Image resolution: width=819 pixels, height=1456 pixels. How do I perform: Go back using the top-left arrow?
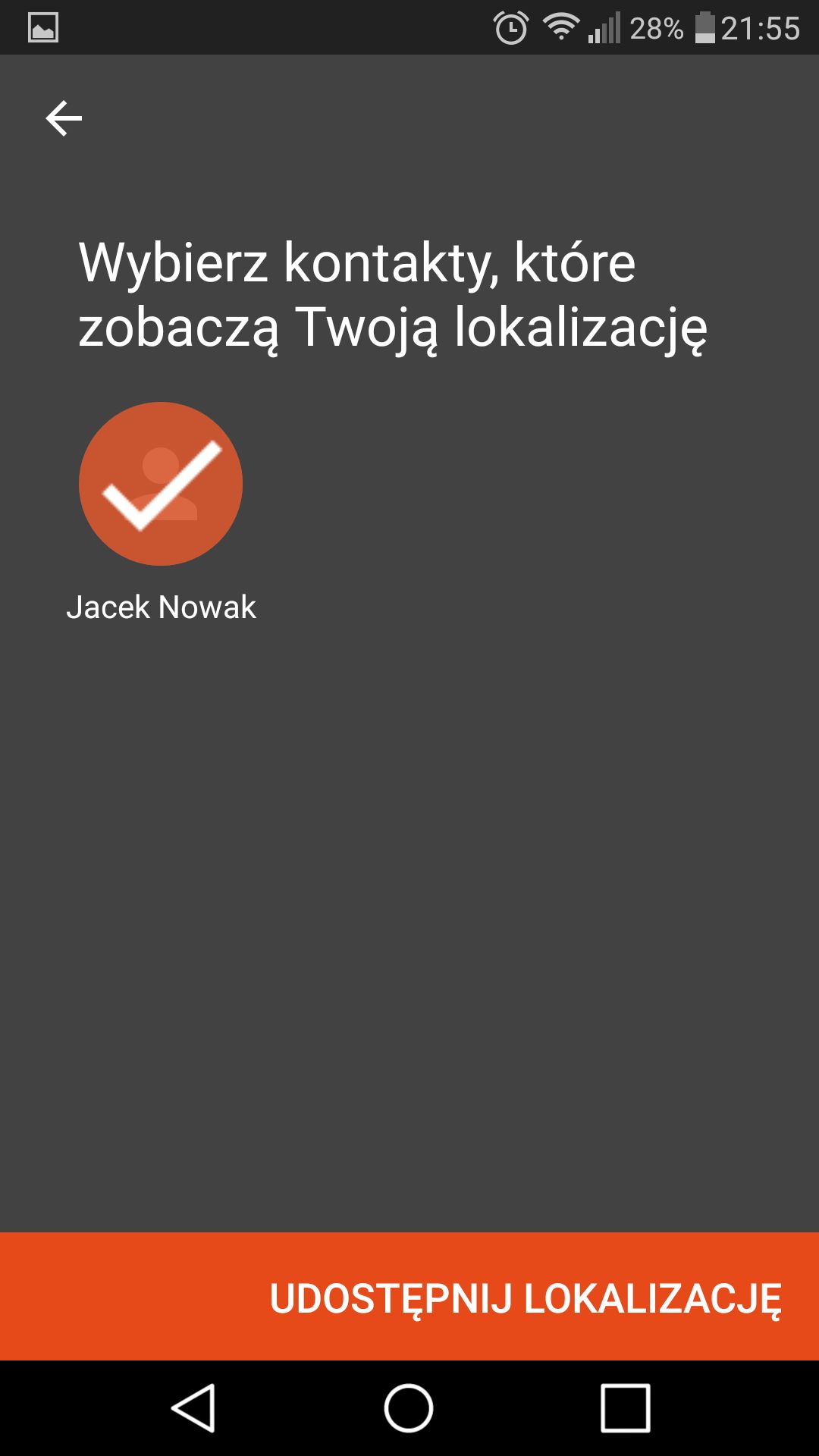(64, 119)
